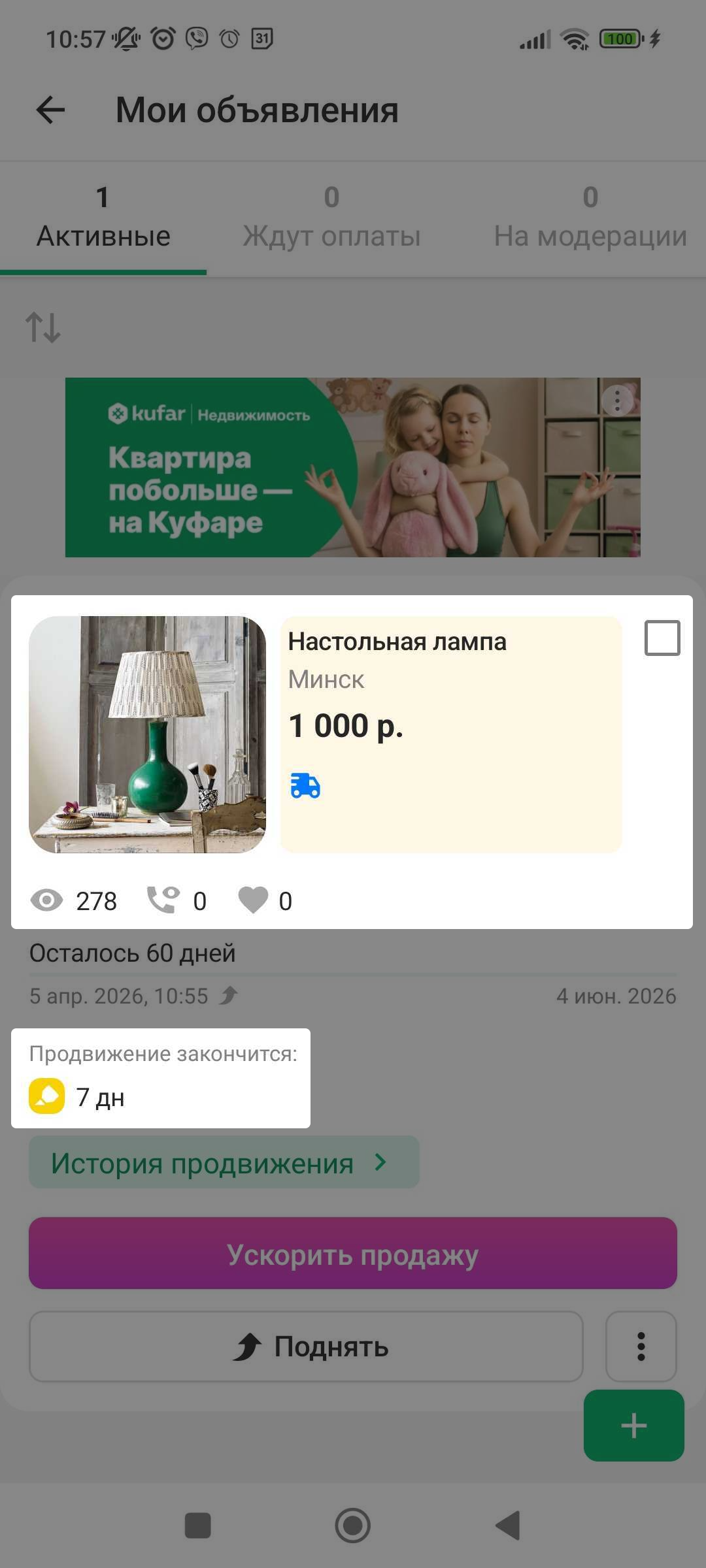Open the sort options arrows

pos(43,327)
